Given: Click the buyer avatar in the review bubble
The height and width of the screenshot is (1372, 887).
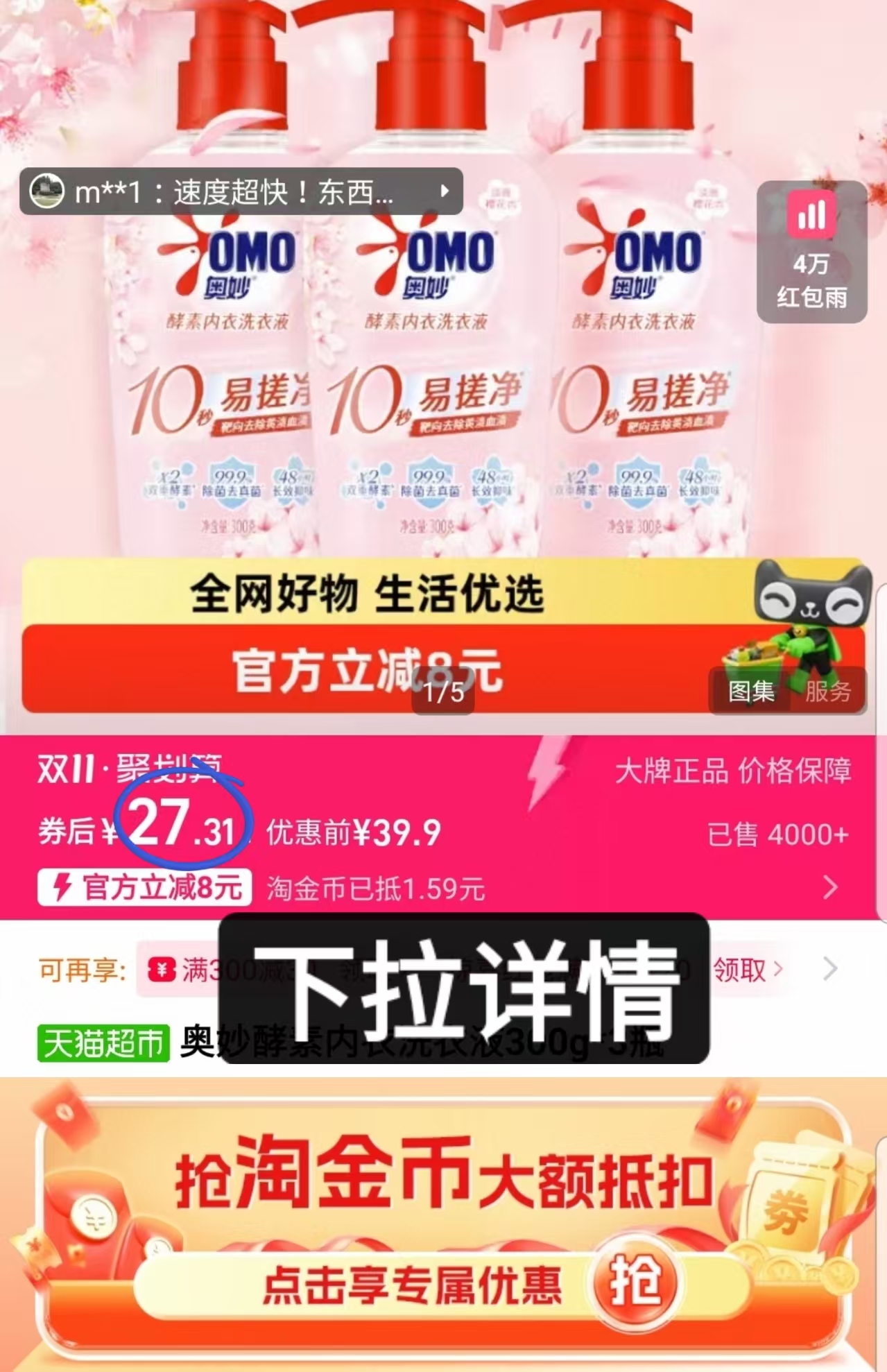Looking at the screenshot, I should (45, 192).
